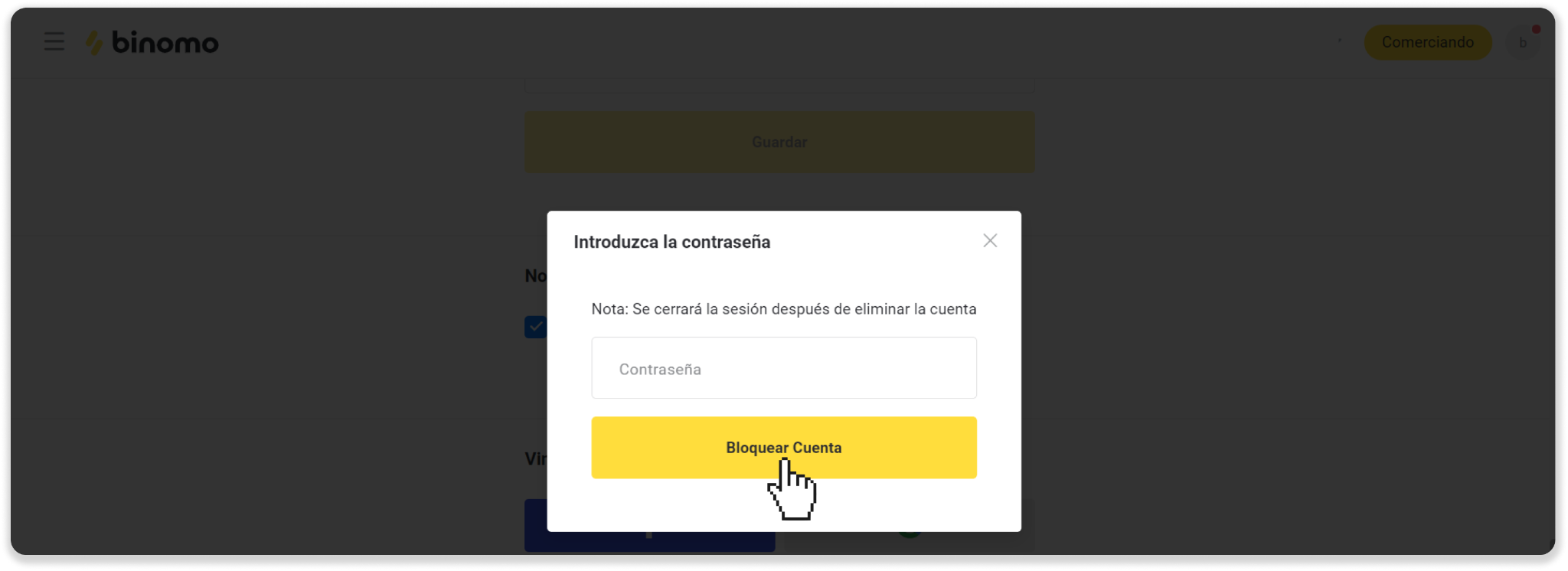Confirm with Bloquear Cuenta button
1568x571 pixels.
pos(783,447)
